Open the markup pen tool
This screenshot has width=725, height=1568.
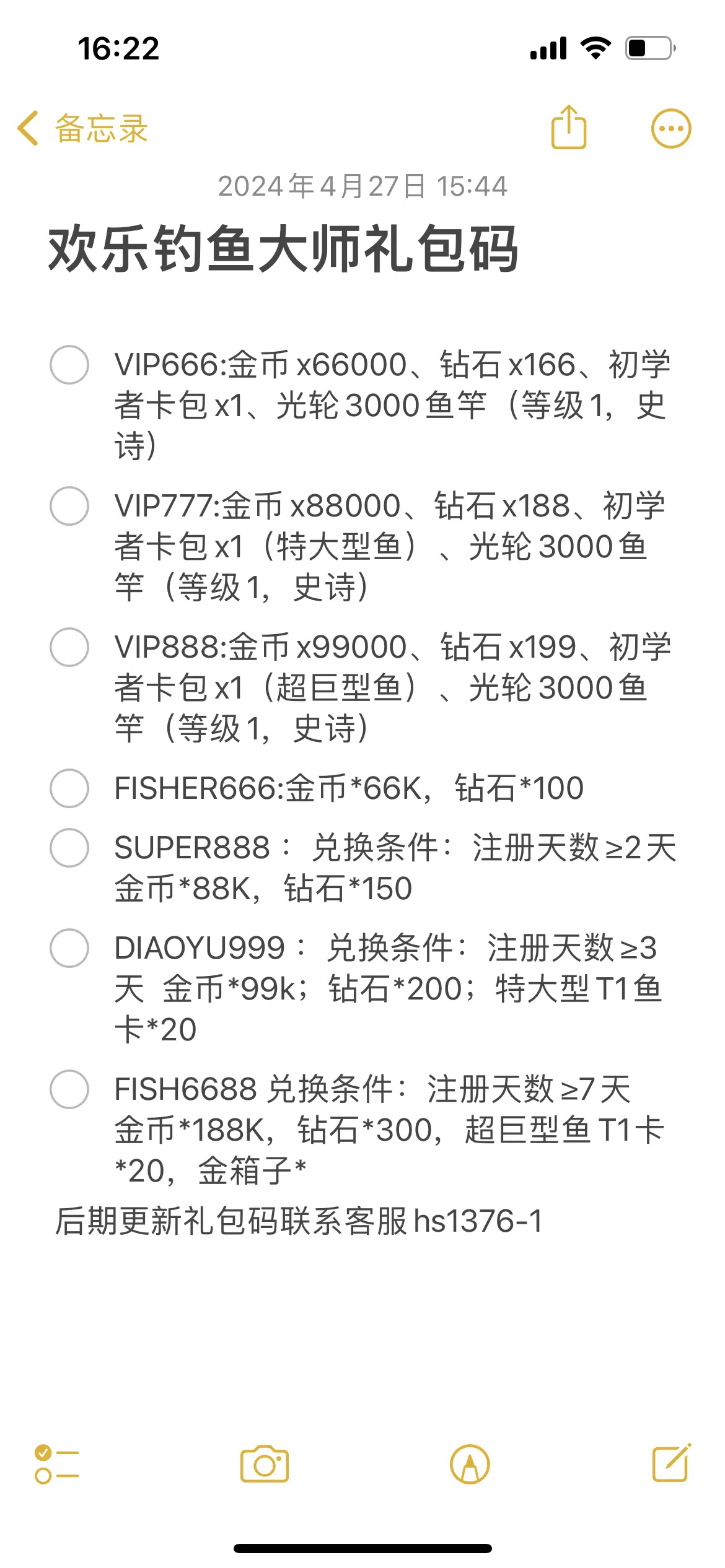point(470,1465)
